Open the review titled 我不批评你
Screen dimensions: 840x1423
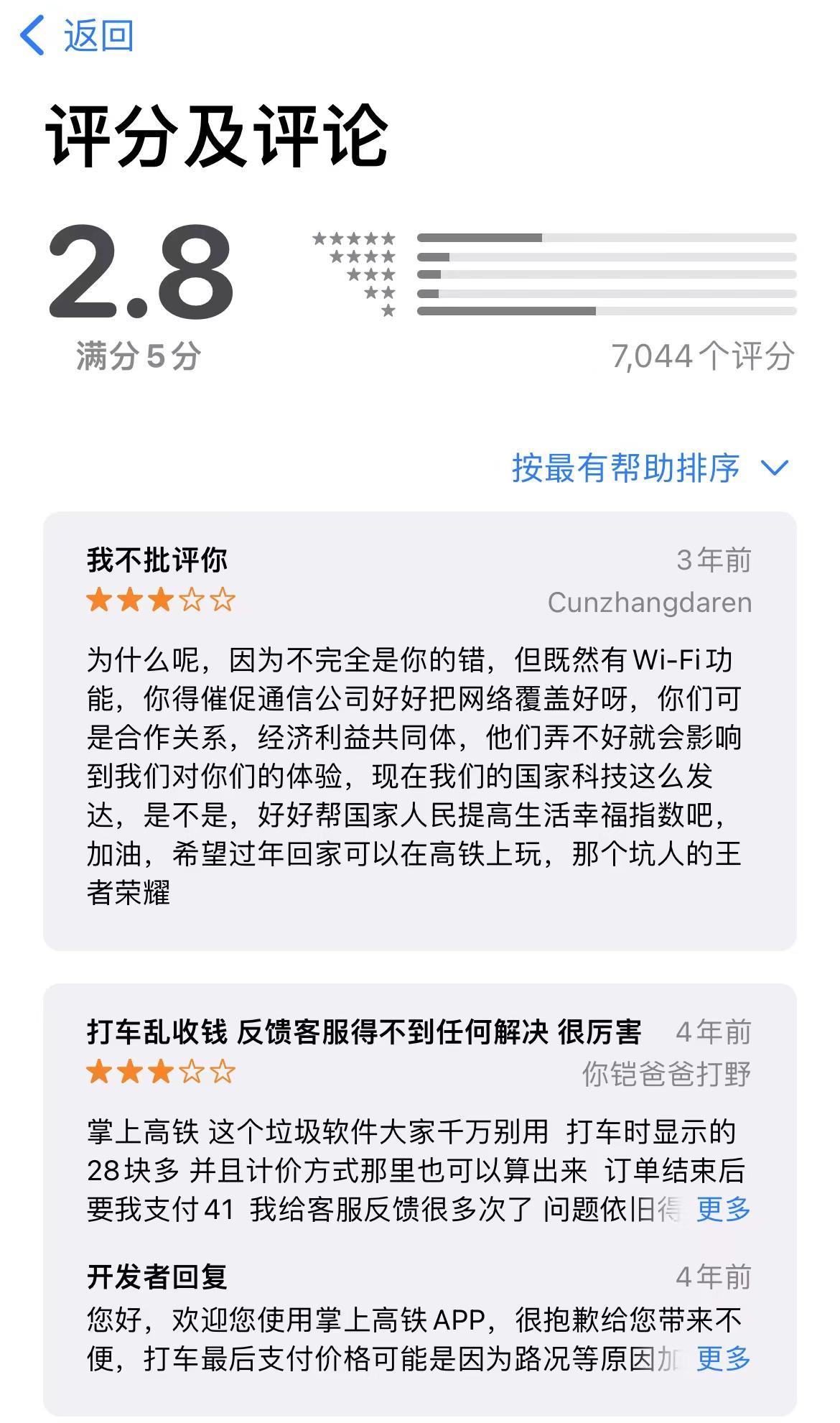coord(157,560)
